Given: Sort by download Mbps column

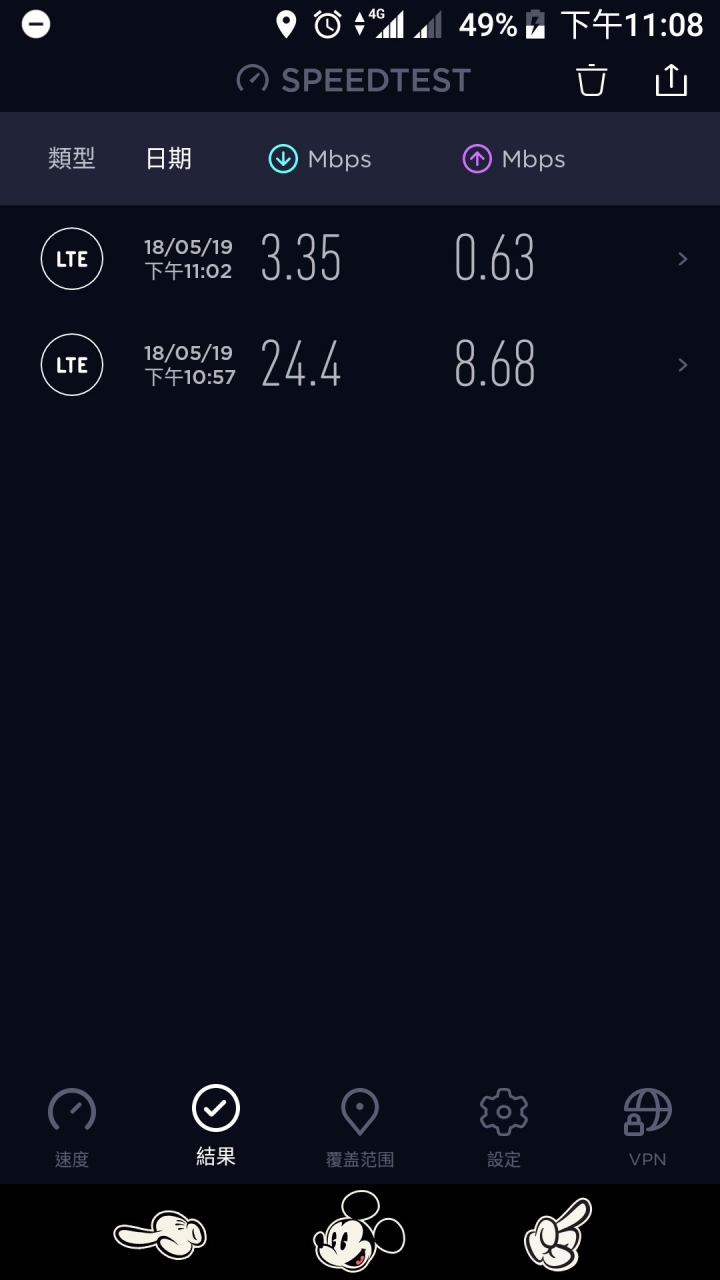Looking at the screenshot, I should tap(320, 159).
